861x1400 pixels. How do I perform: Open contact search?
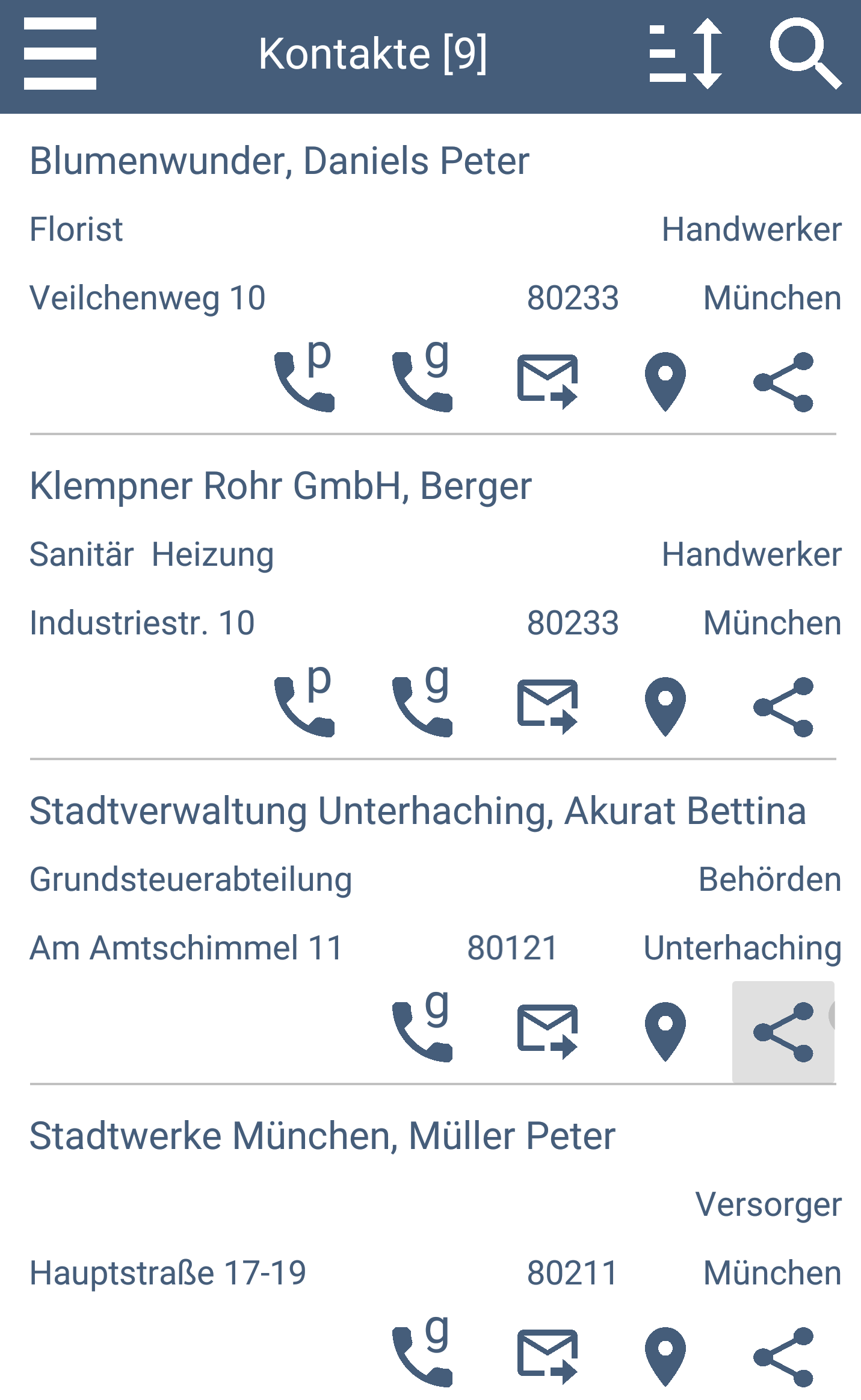pos(806,54)
